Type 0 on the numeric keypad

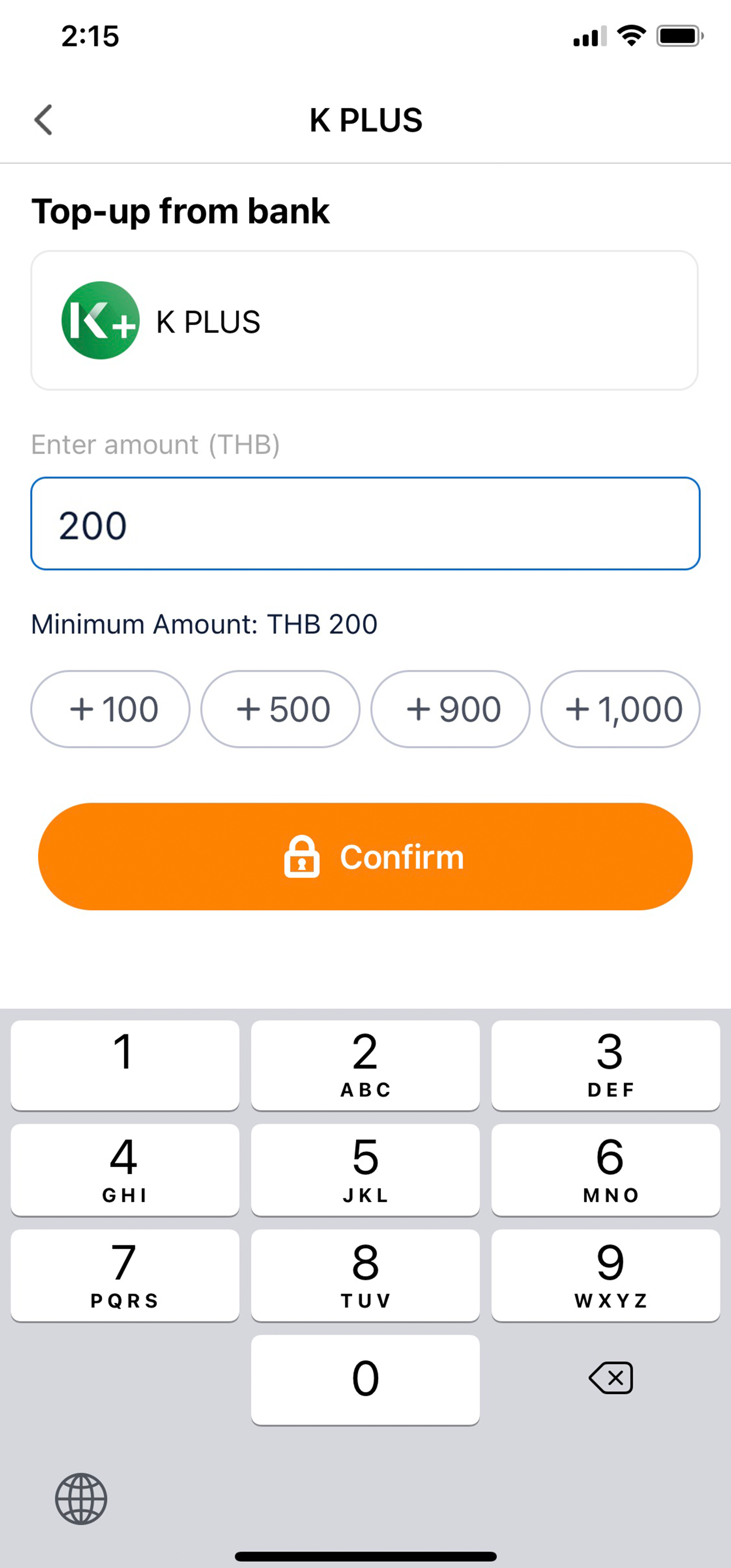tap(365, 1378)
